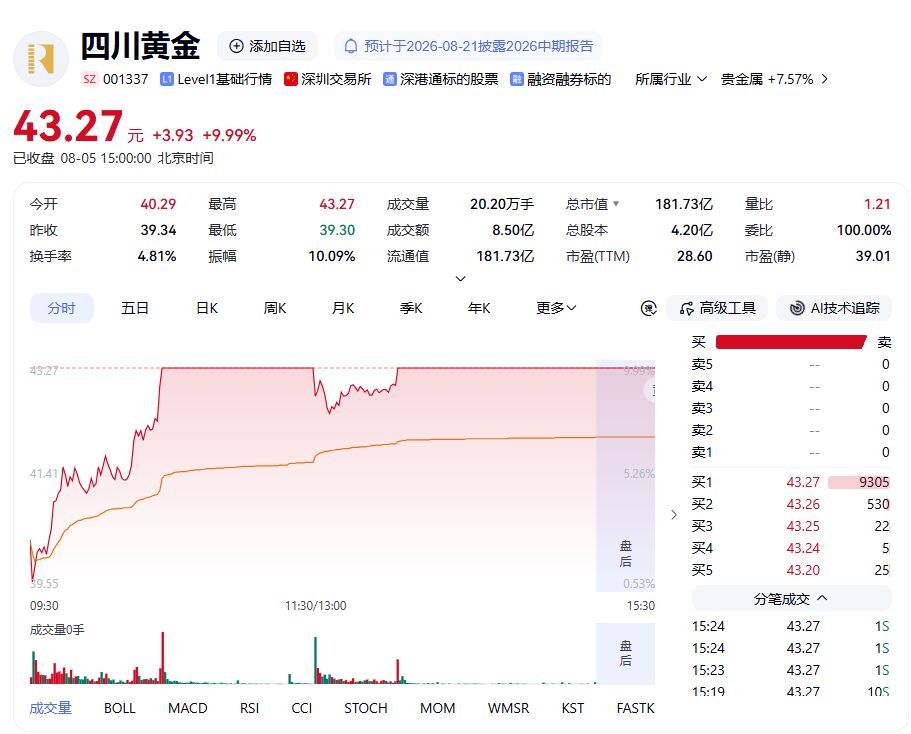Collapse the order book side panel arrow
The image size is (911, 734).
[674, 514]
